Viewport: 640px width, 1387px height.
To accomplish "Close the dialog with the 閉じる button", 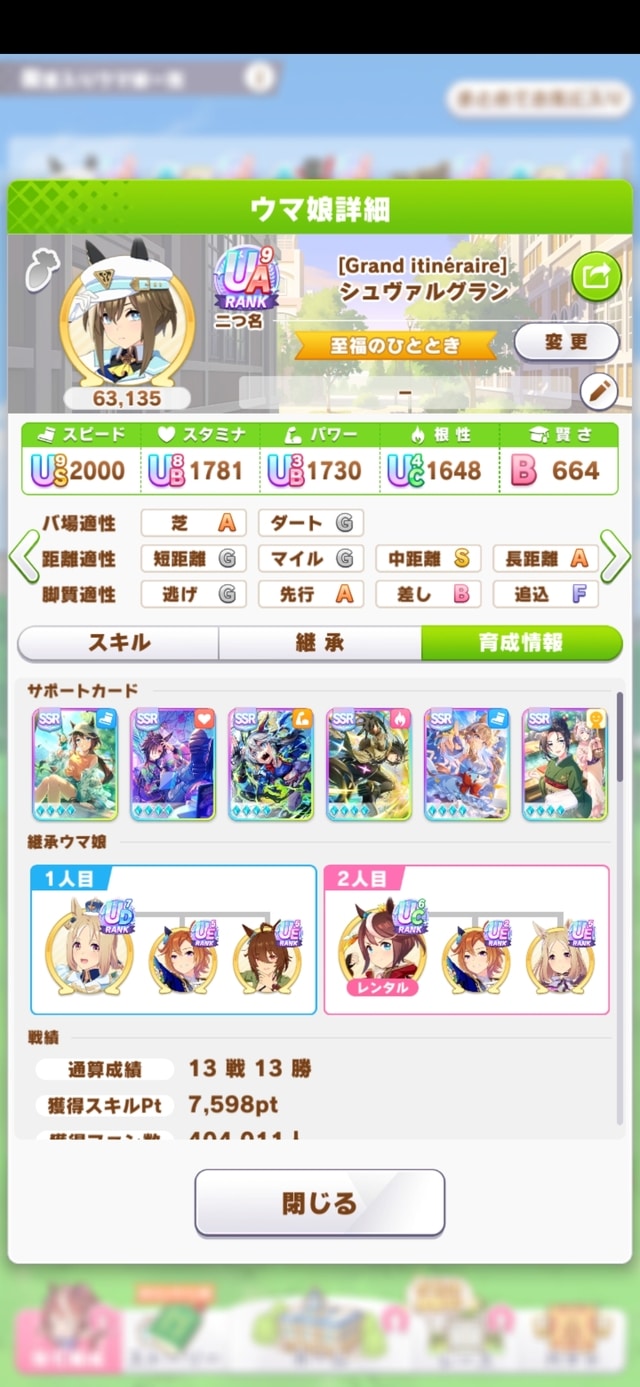I will [x=319, y=1202].
